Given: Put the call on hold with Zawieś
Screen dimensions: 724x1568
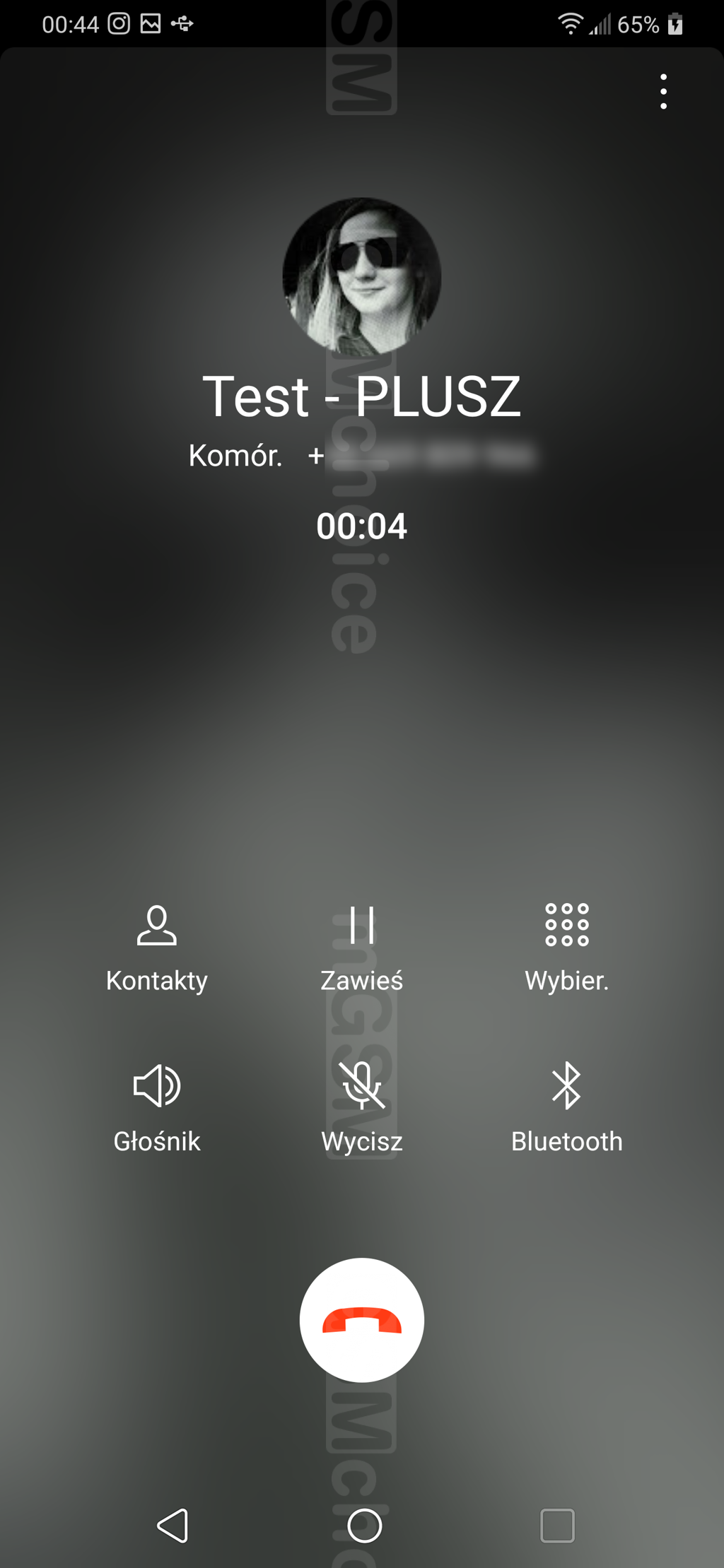Looking at the screenshot, I should [362, 947].
